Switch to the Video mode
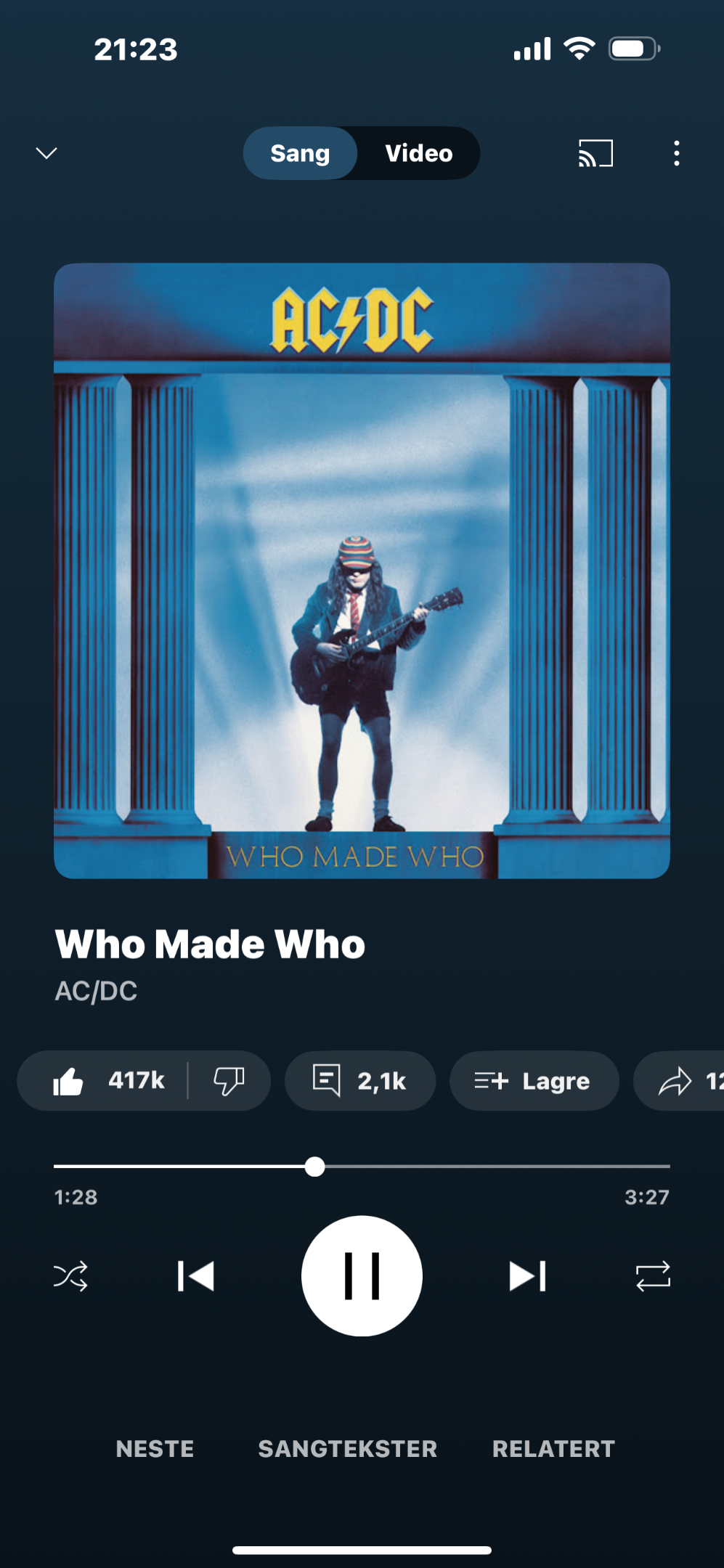724x1568 pixels. [x=419, y=153]
